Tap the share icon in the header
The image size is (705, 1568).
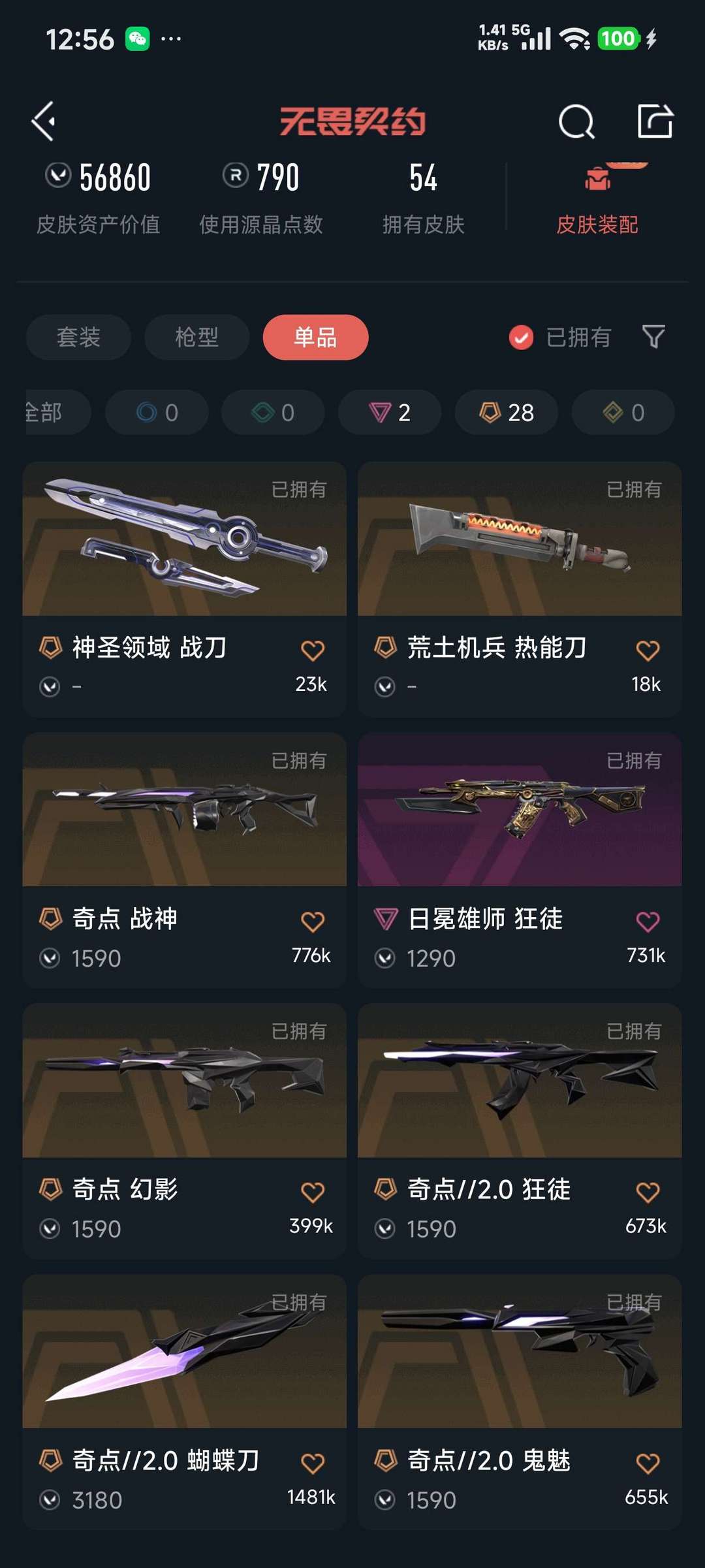coord(655,121)
